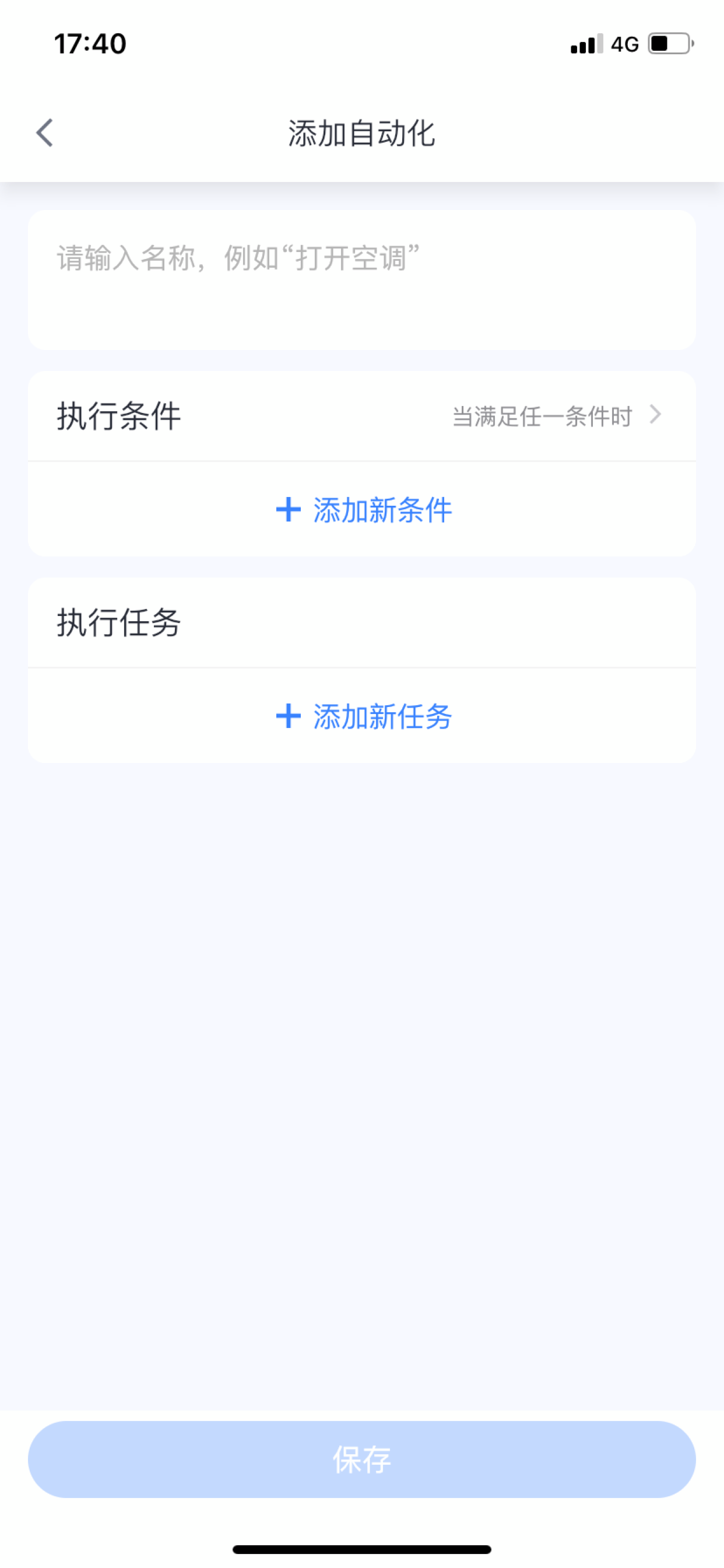Tap the 保存 save button
The width and height of the screenshot is (724, 1568).
coord(362,1459)
